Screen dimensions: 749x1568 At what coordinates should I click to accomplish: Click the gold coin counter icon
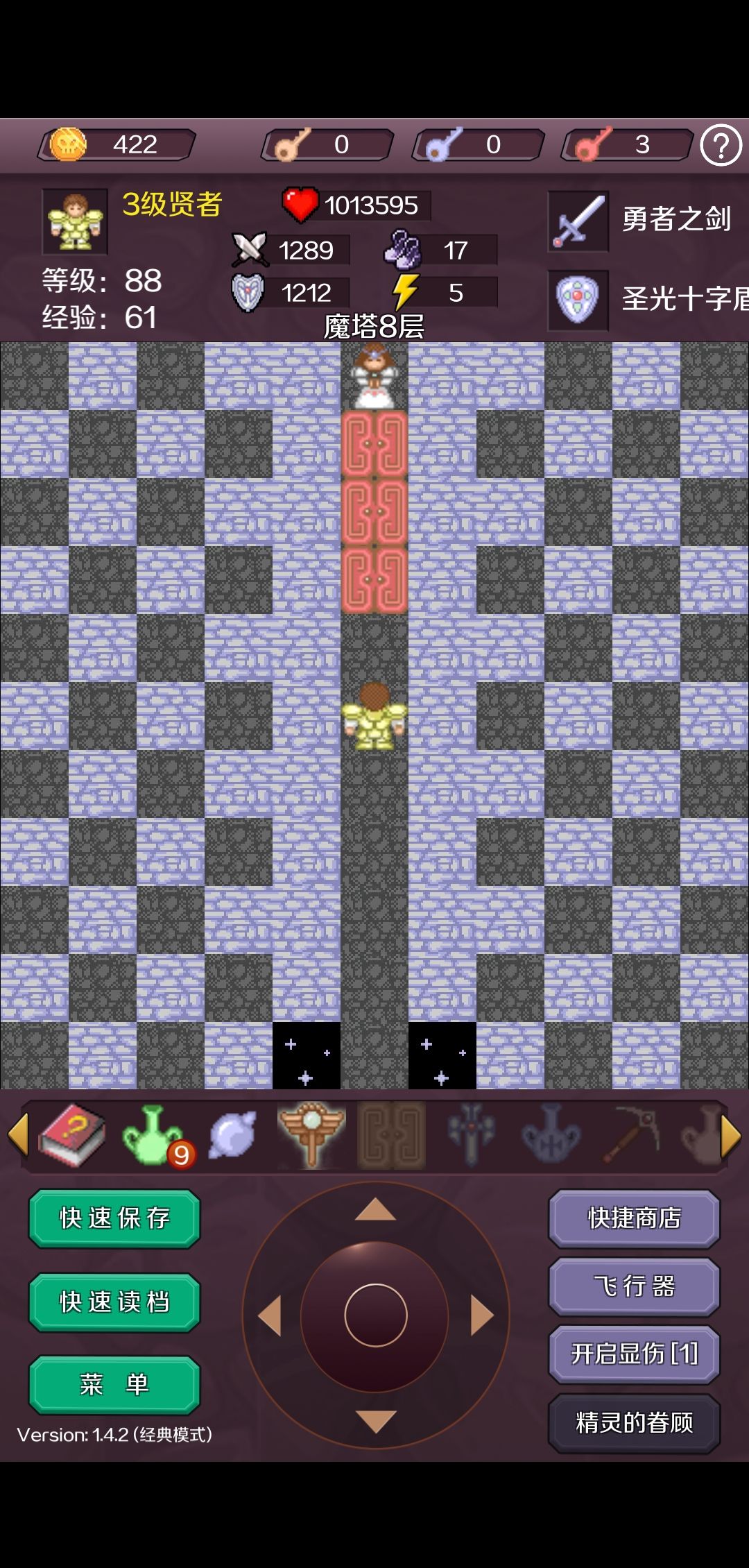tap(67, 144)
